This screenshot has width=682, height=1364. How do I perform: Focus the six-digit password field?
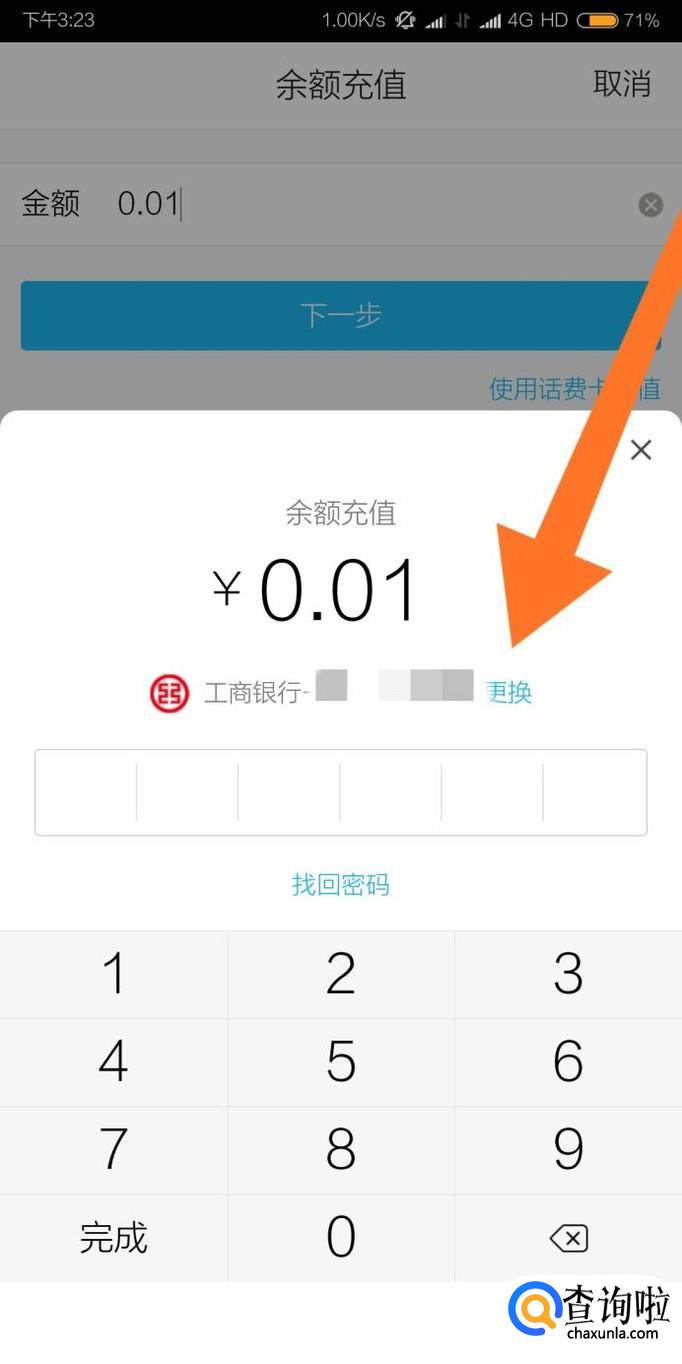coord(340,792)
